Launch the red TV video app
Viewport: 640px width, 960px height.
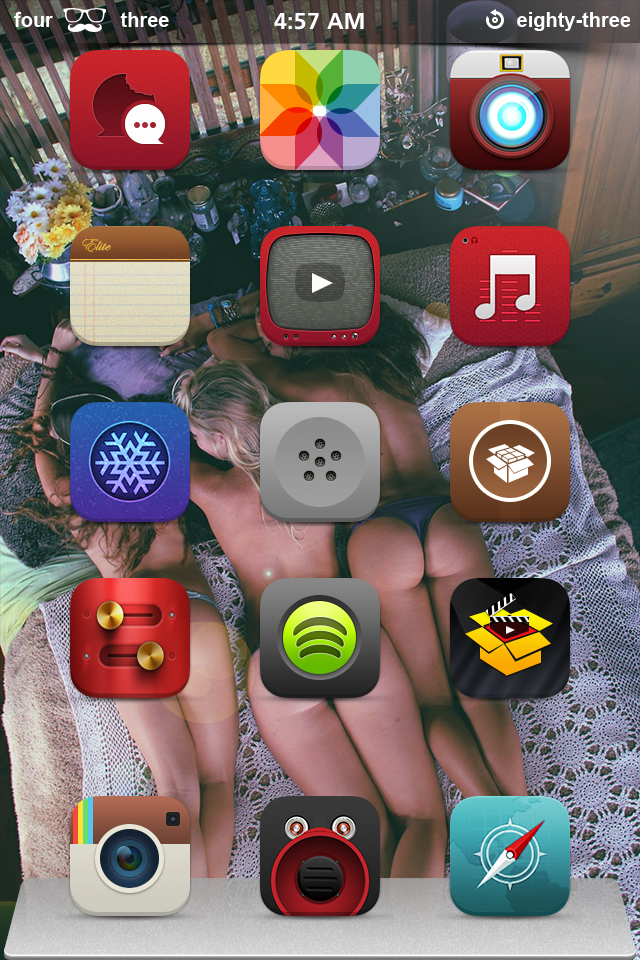pos(320,286)
